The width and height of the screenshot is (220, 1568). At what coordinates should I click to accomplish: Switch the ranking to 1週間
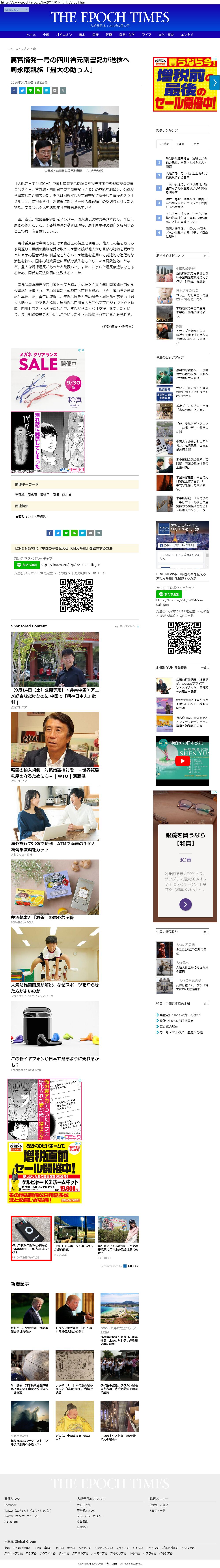tap(180, 144)
